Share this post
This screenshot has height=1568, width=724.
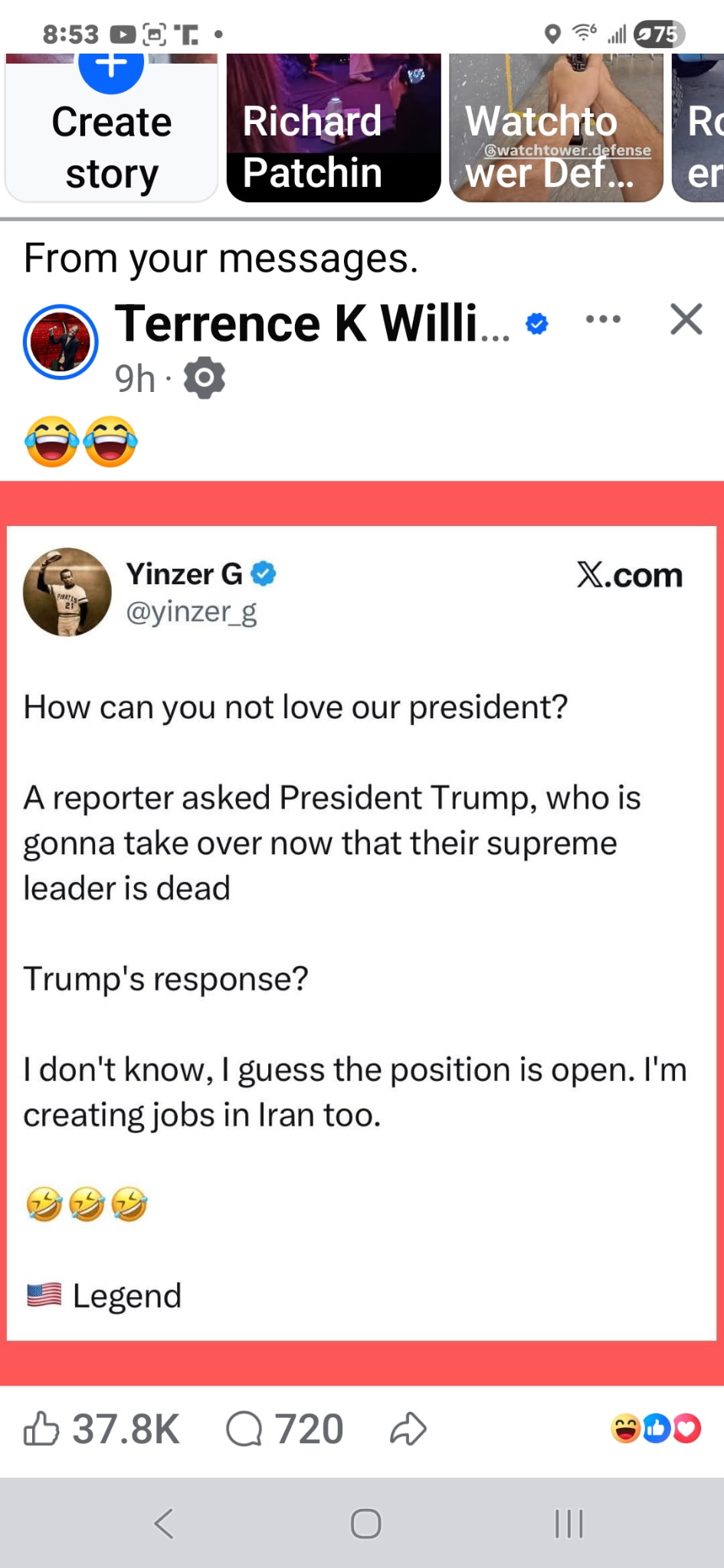point(408,1429)
